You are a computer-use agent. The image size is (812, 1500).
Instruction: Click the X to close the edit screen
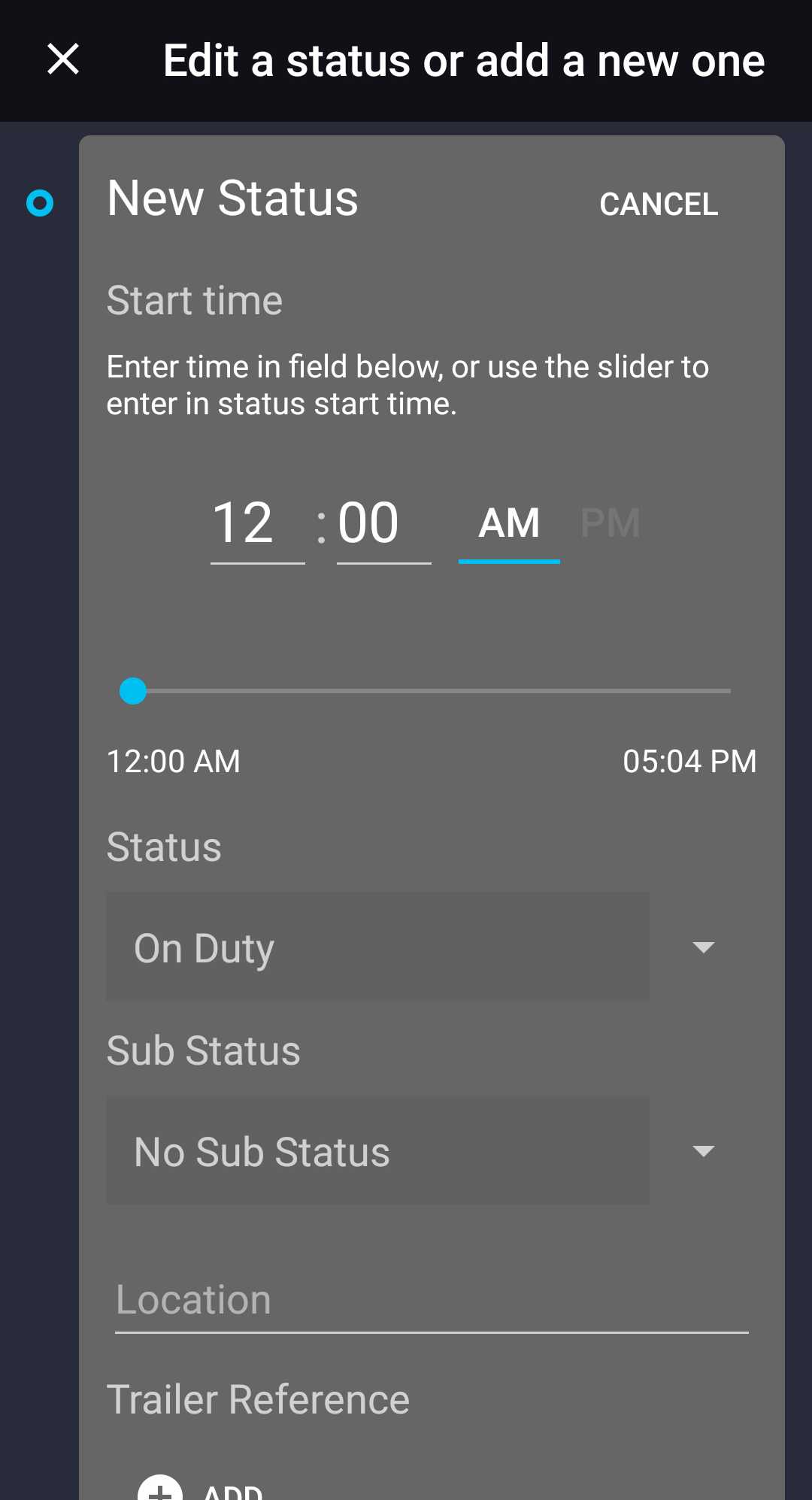tap(63, 60)
